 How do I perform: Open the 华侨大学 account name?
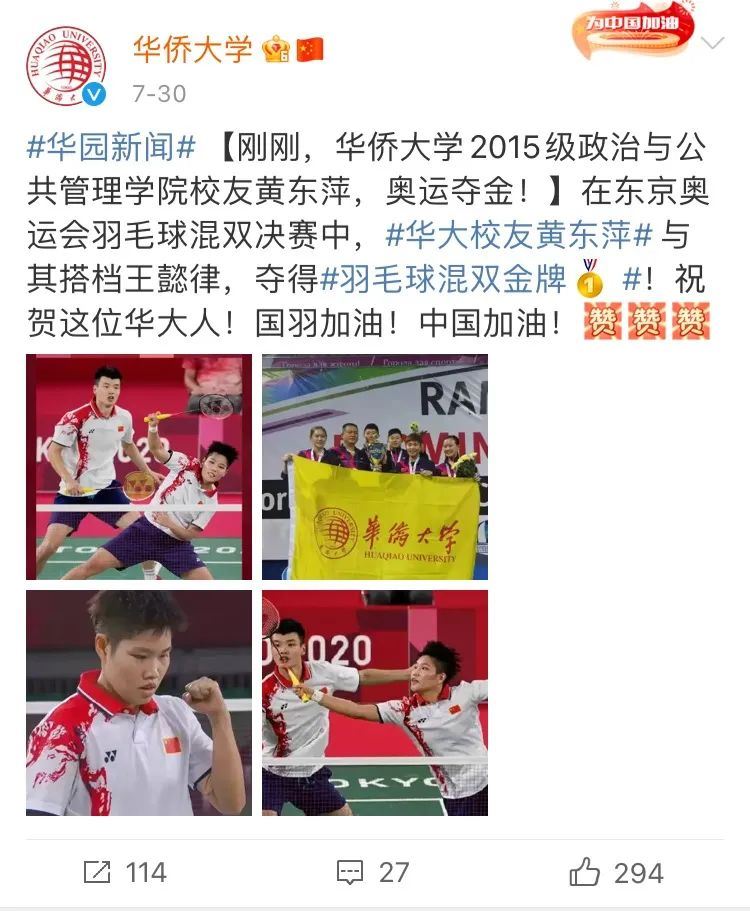[x=193, y=49]
